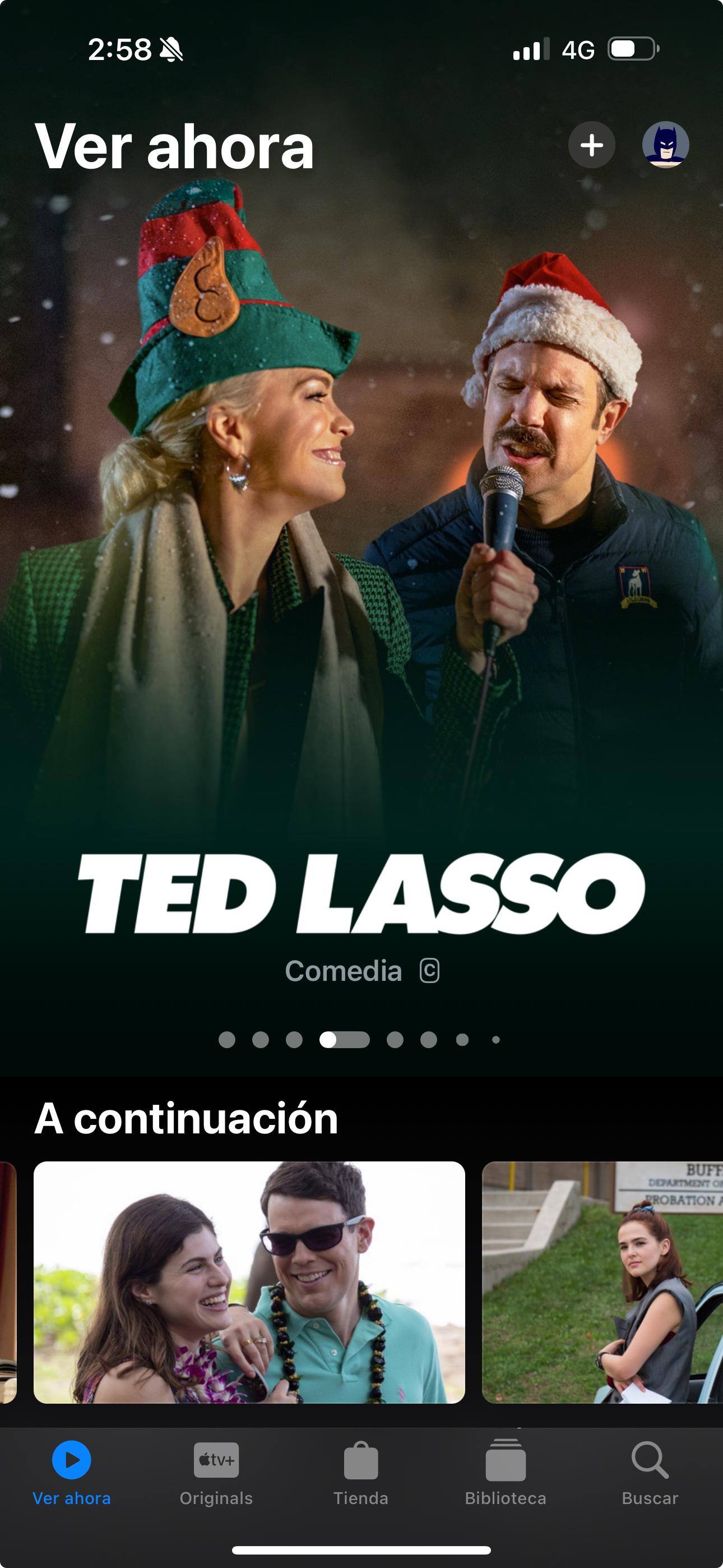Image resolution: width=723 pixels, height=1568 pixels.
Task: Switch to the Originals tab
Action: click(216, 1473)
